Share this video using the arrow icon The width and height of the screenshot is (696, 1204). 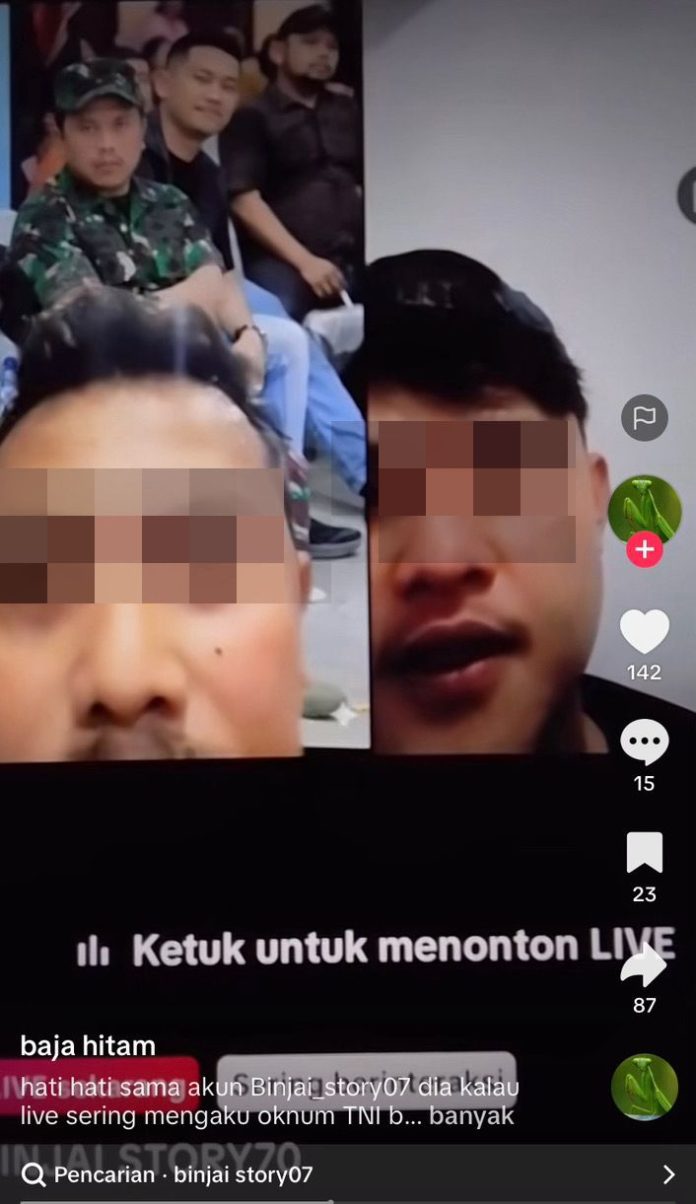[x=644, y=966]
